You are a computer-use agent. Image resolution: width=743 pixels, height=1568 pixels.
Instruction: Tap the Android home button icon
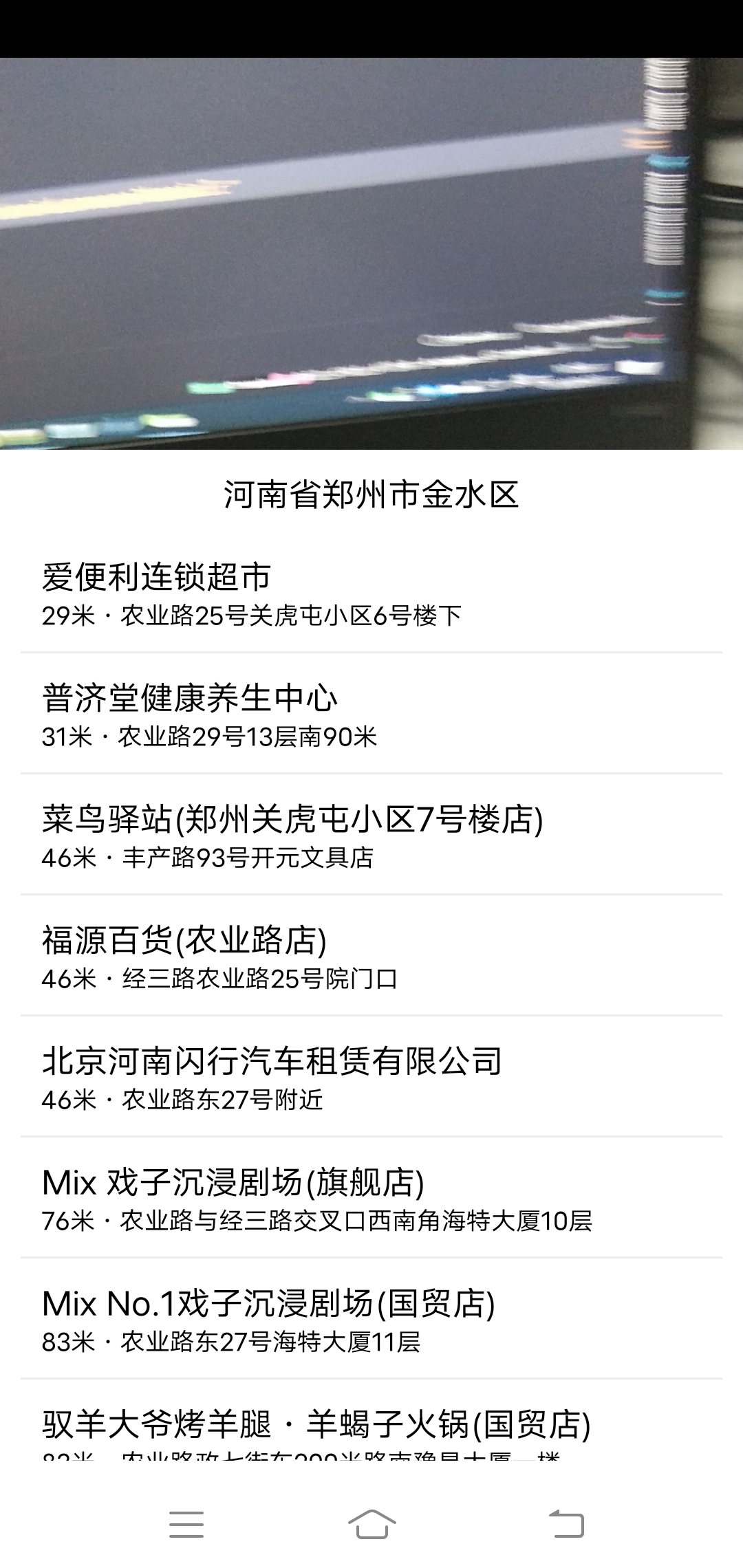[371, 1520]
